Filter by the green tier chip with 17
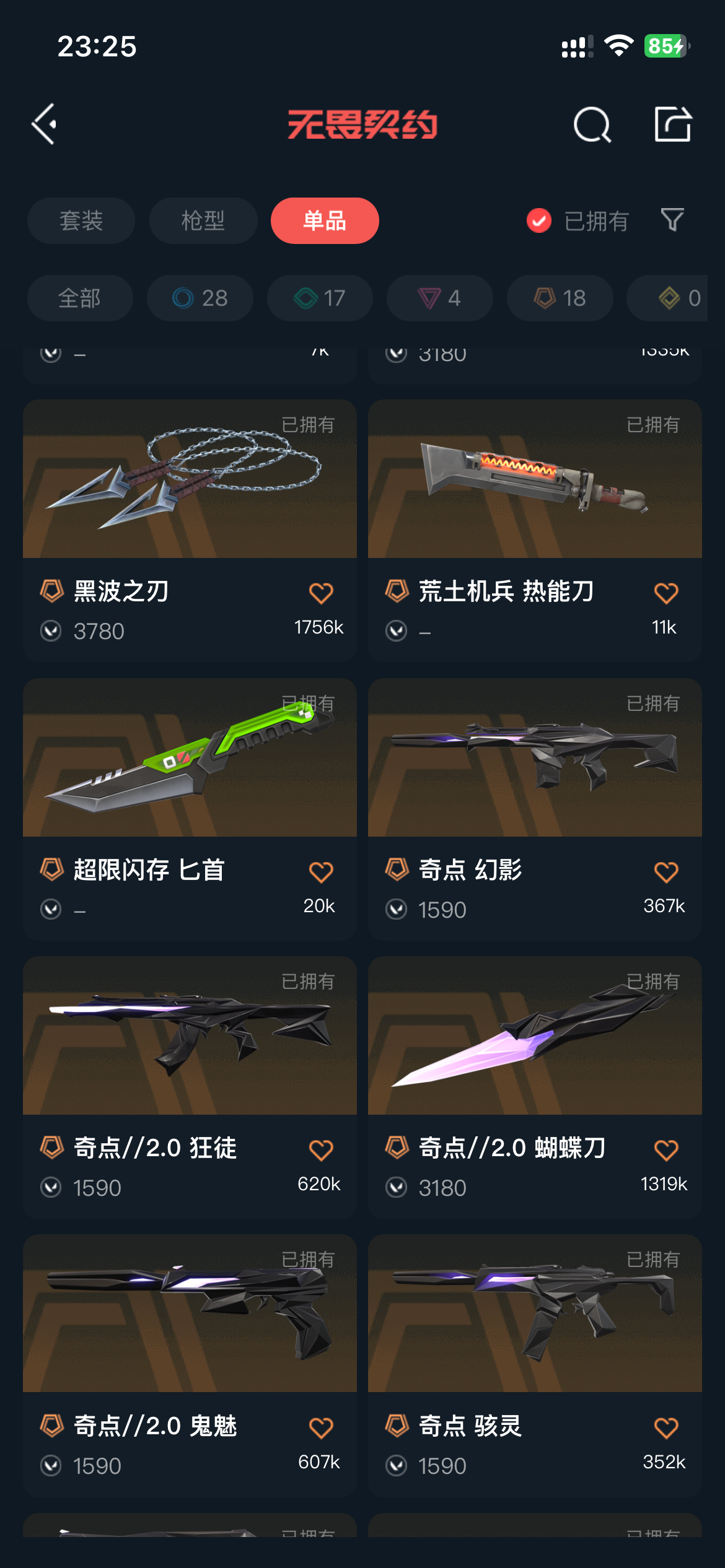 pyautogui.click(x=320, y=298)
